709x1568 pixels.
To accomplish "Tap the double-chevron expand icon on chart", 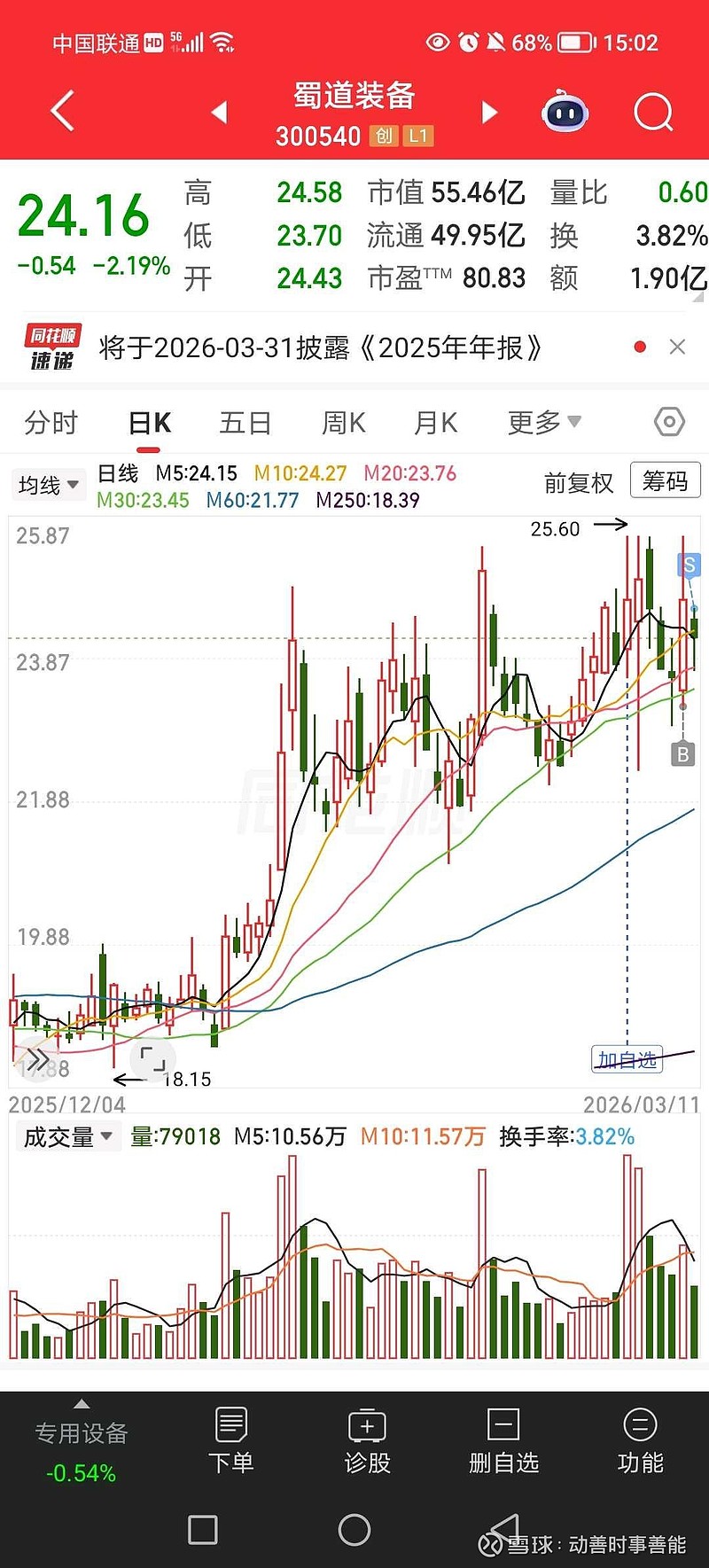I will 37,1058.
